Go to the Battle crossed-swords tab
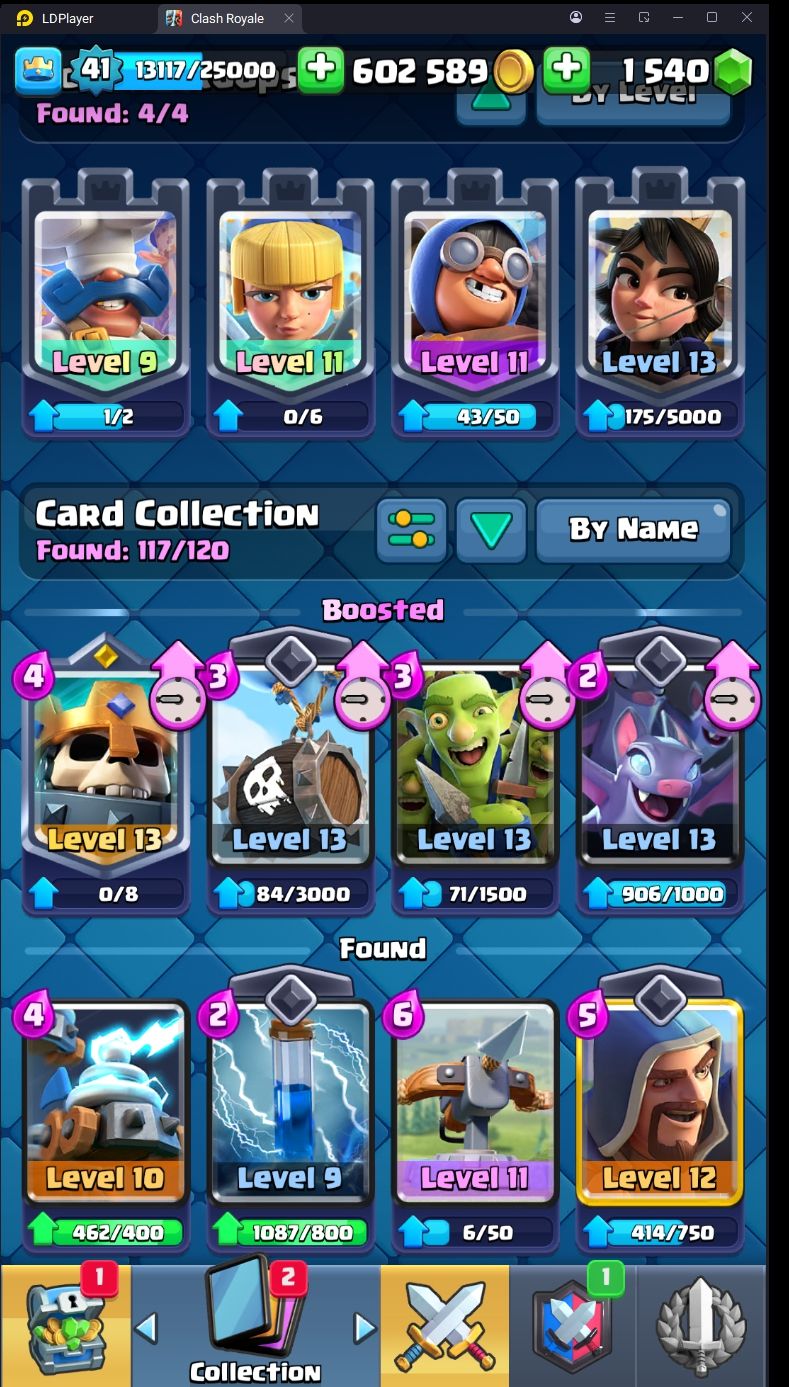Screen dimensions: 789x1387 point(444,1325)
